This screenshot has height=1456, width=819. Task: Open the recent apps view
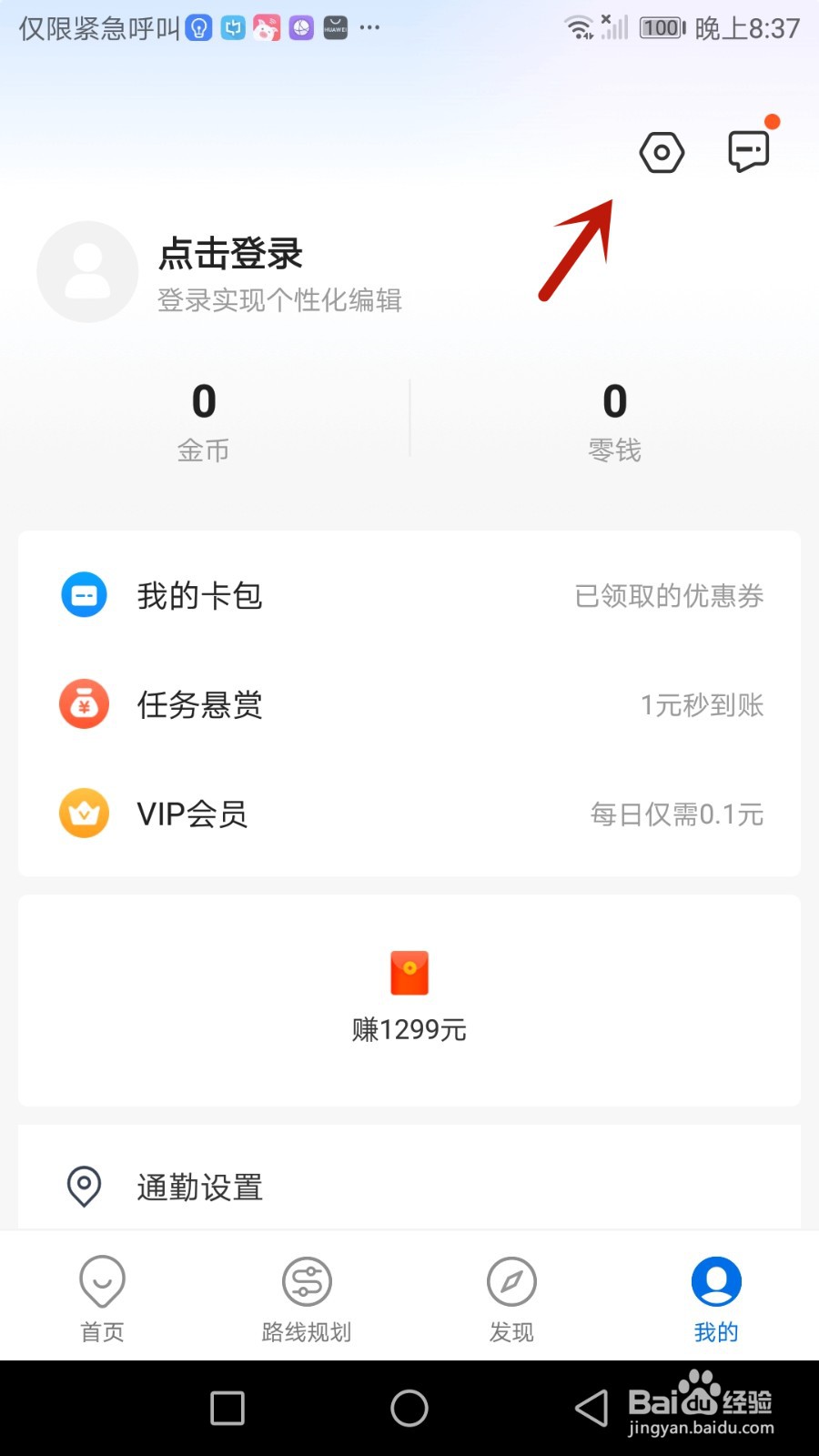pyautogui.click(x=227, y=1408)
